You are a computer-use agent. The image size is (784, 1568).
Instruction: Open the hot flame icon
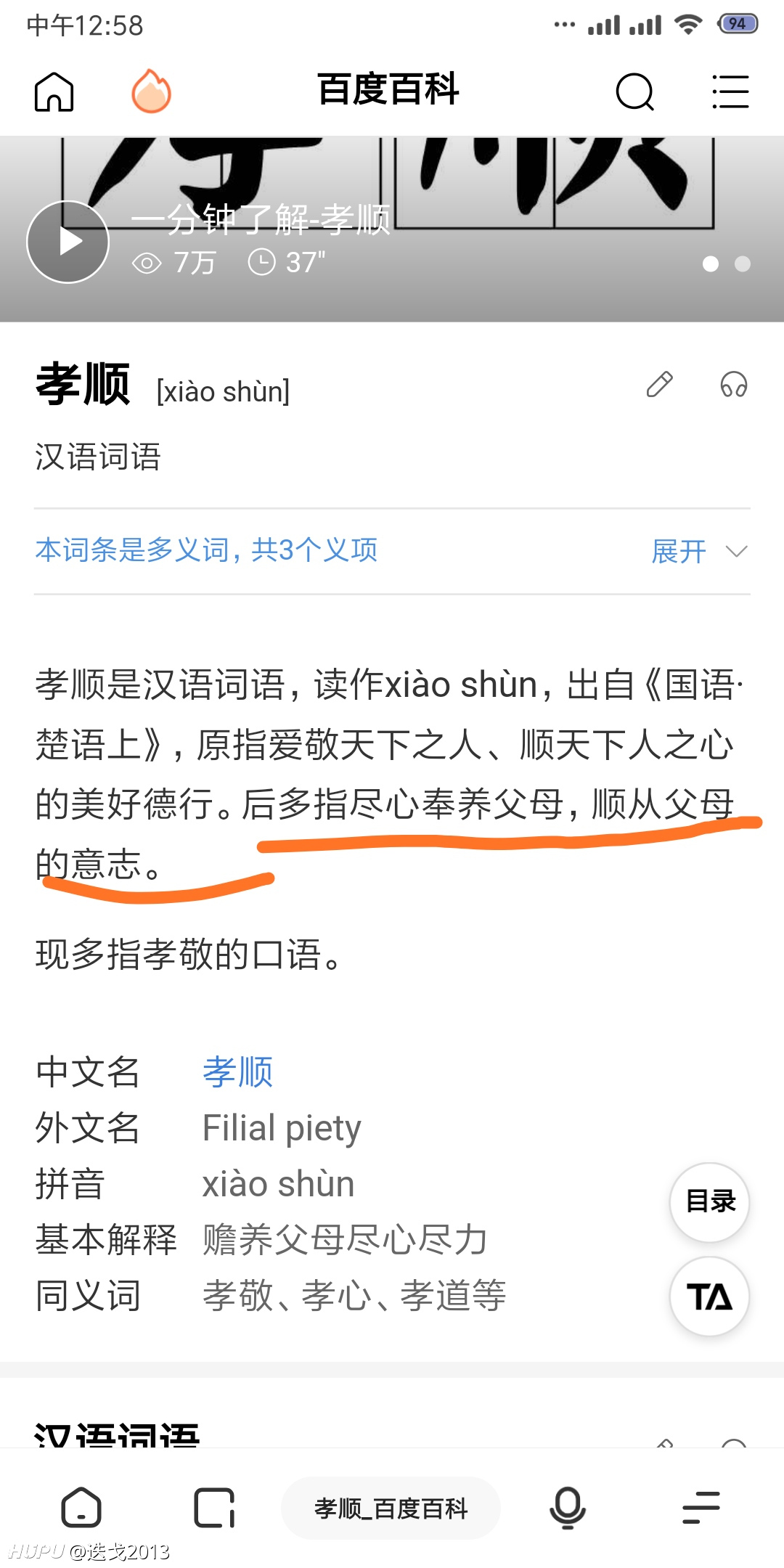[x=151, y=91]
